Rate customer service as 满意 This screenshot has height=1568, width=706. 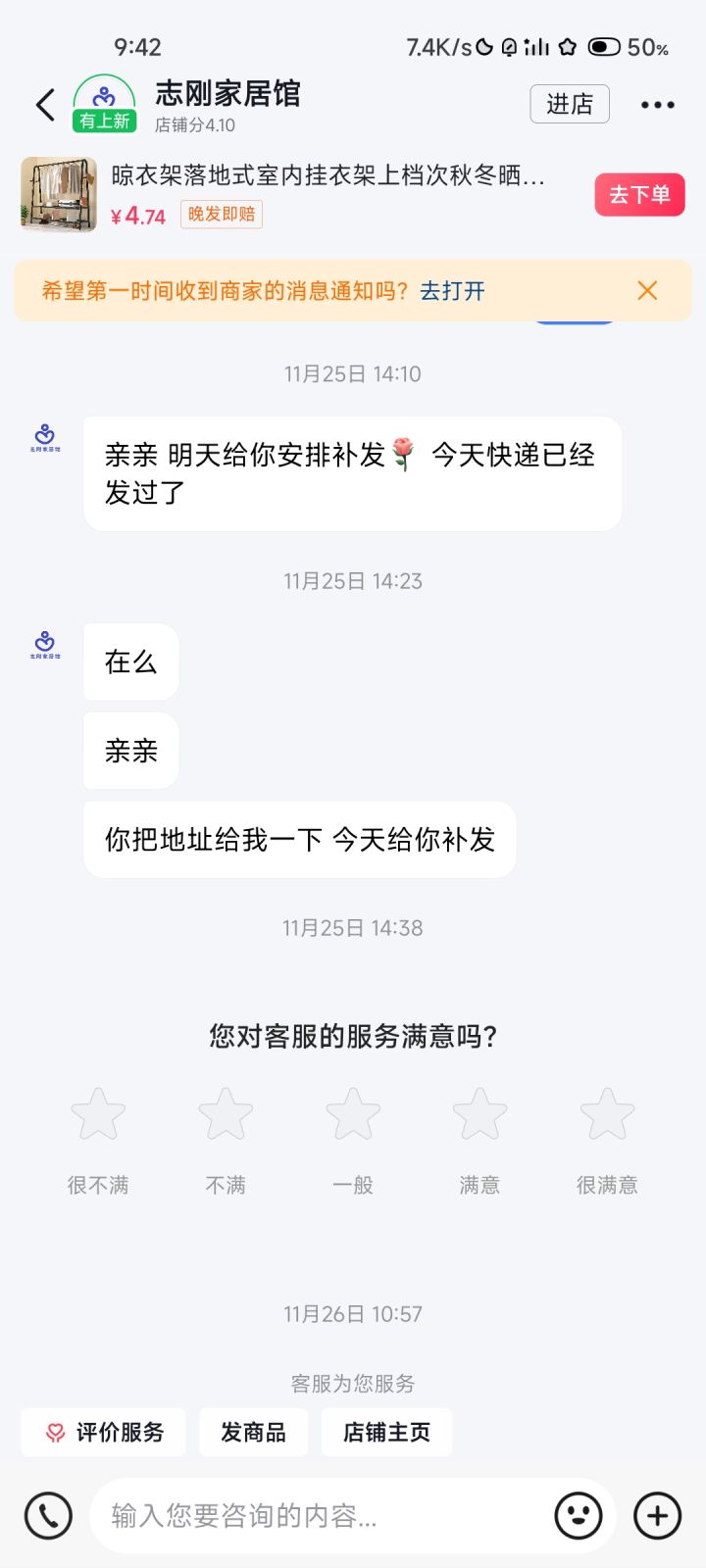479,1114
